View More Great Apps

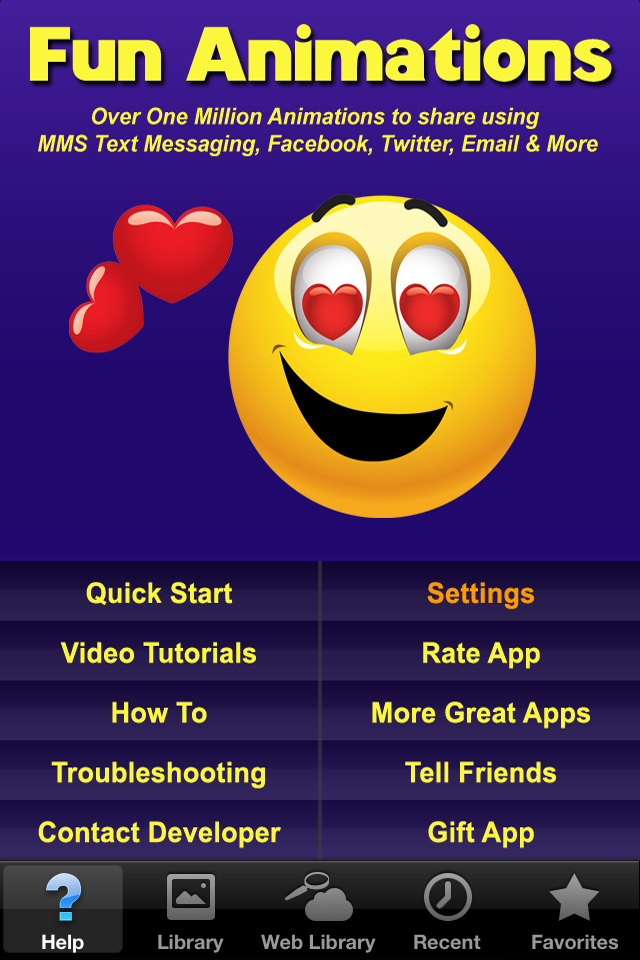tap(480, 713)
